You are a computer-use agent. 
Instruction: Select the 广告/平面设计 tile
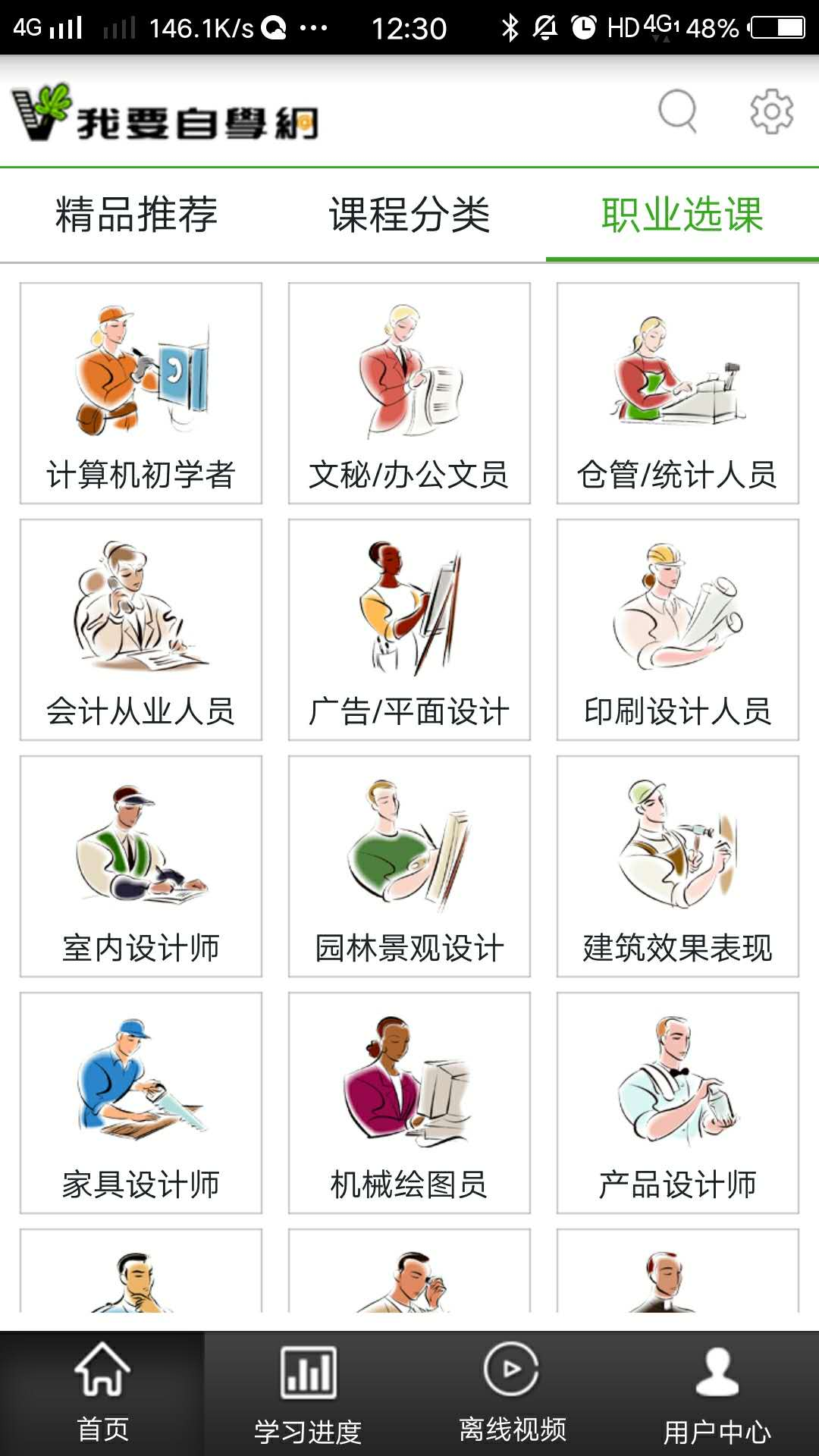pyautogui.click(x=409, y=629)
